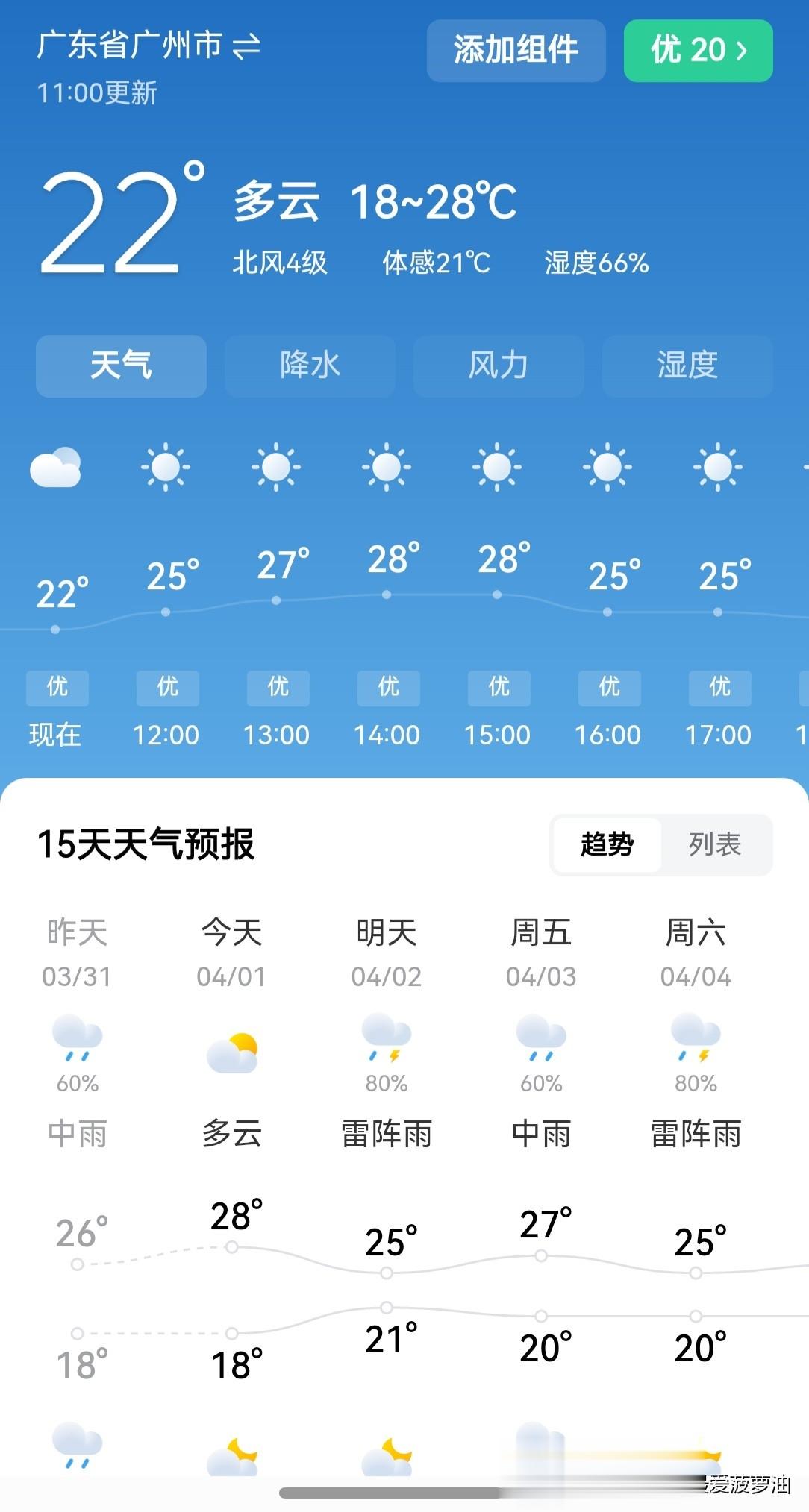Switch to the 湿度 tab
The height and width of the screenshot is (1512, 809).
coord(687,366)
